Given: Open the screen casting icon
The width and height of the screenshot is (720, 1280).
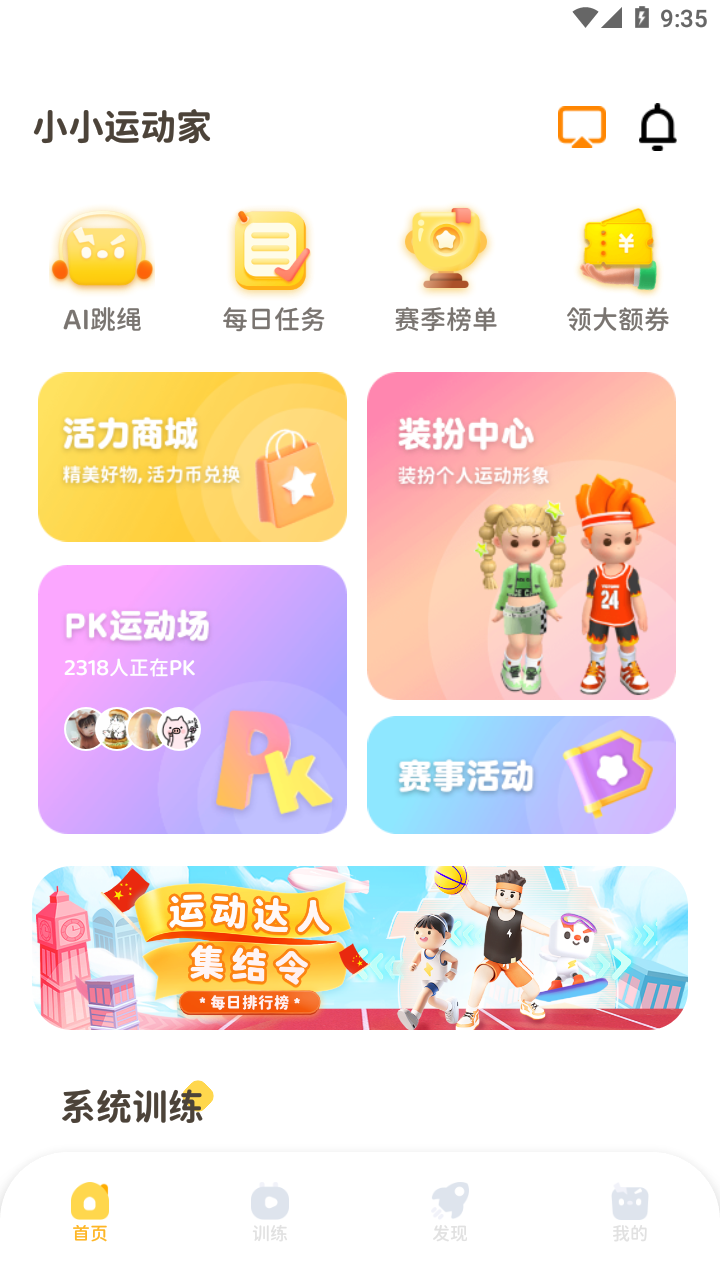Looking at the screenshot, I should click(581, 127).
